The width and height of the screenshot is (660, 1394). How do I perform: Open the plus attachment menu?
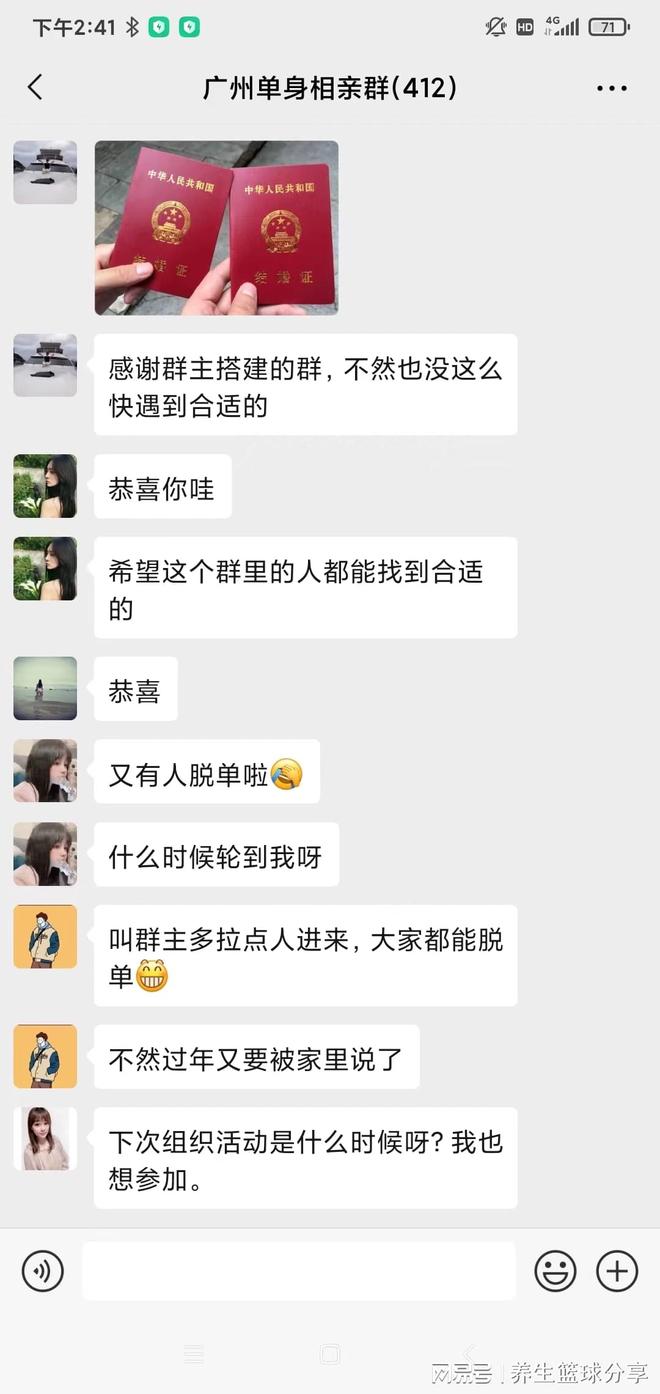coord(617,1271)
